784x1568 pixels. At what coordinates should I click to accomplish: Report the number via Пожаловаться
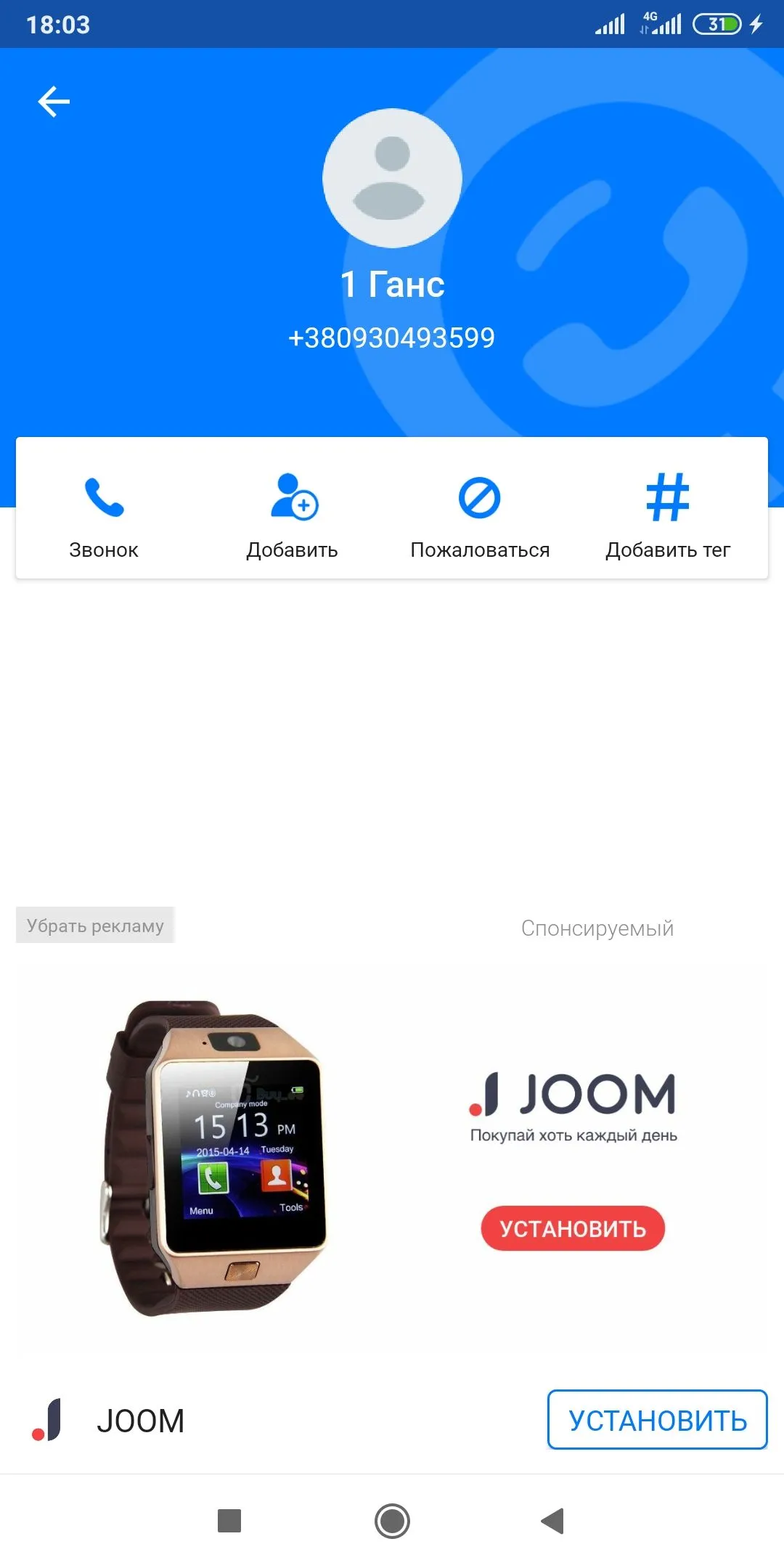pyautogui.click(x=480, y=514)
